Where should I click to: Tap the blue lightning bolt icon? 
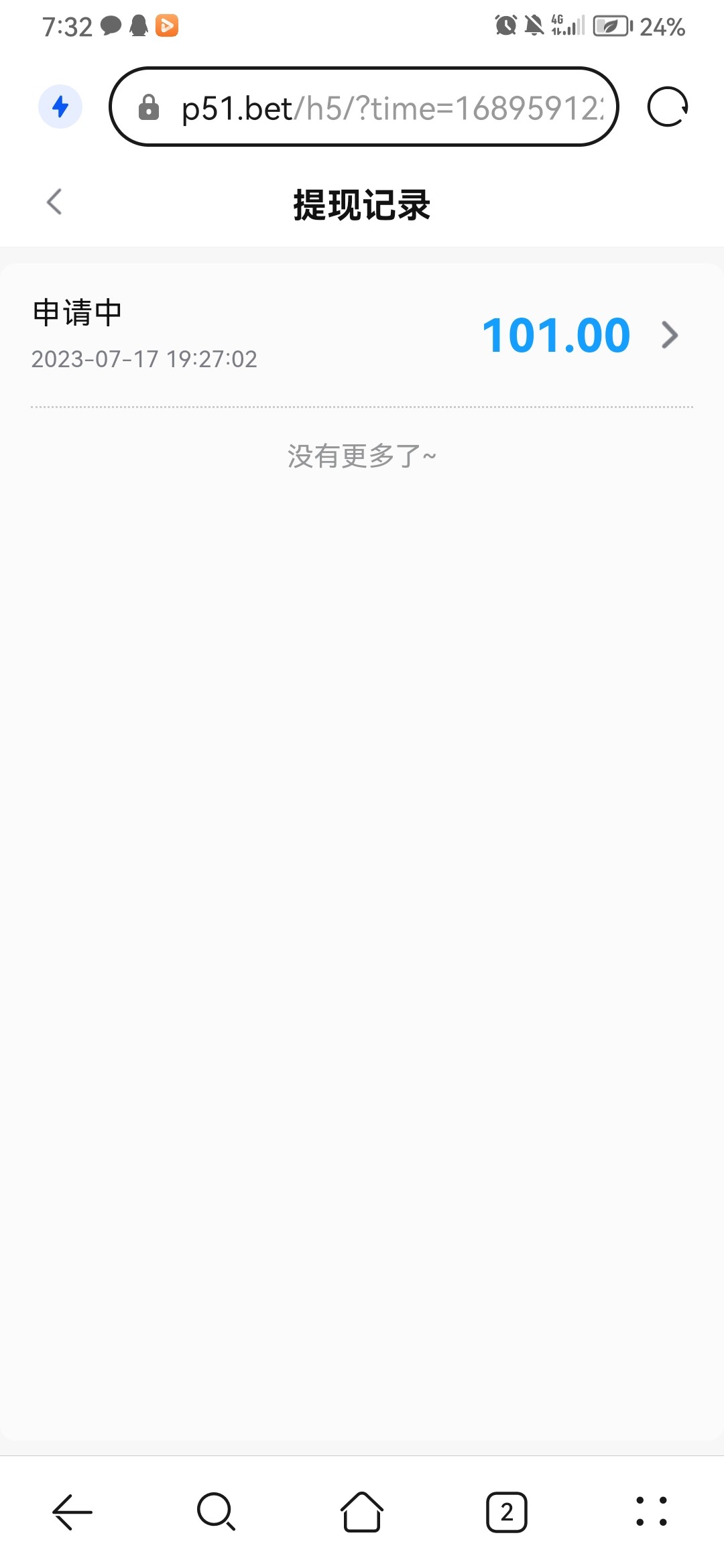click(x=60, y=107)
